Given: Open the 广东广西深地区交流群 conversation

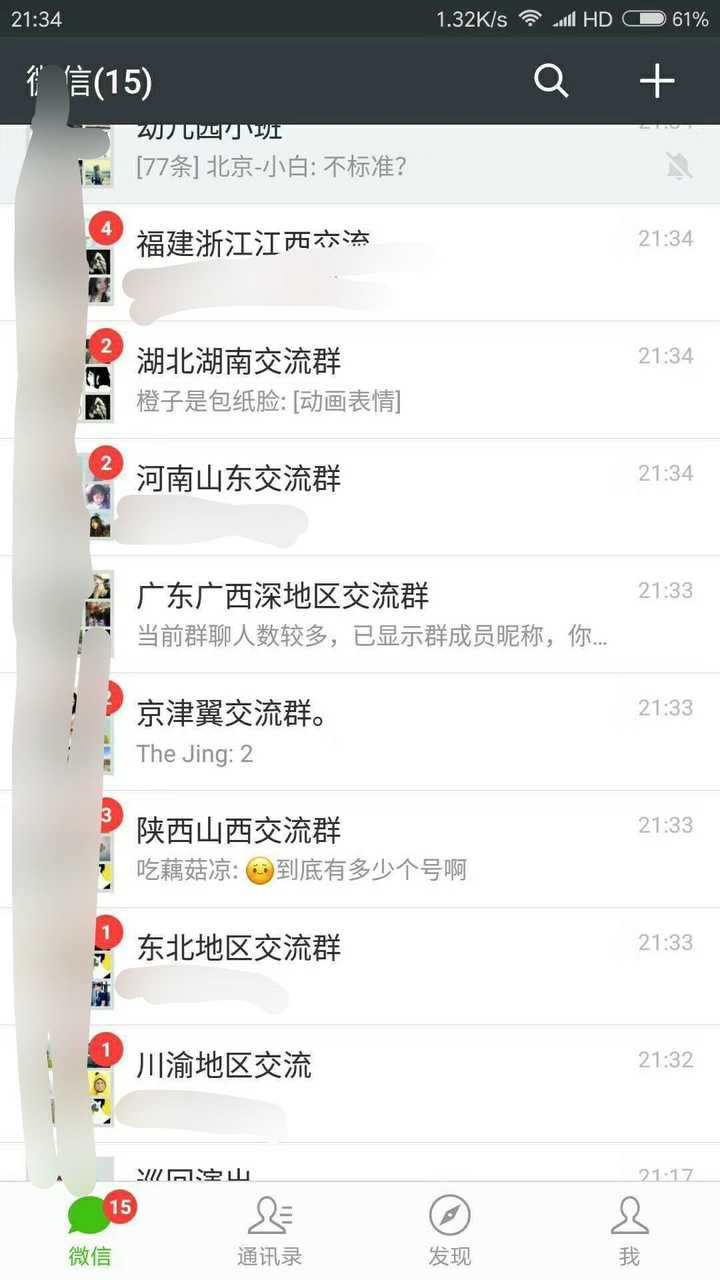Looking at the screenshot, I should click(x=360, y=614).
